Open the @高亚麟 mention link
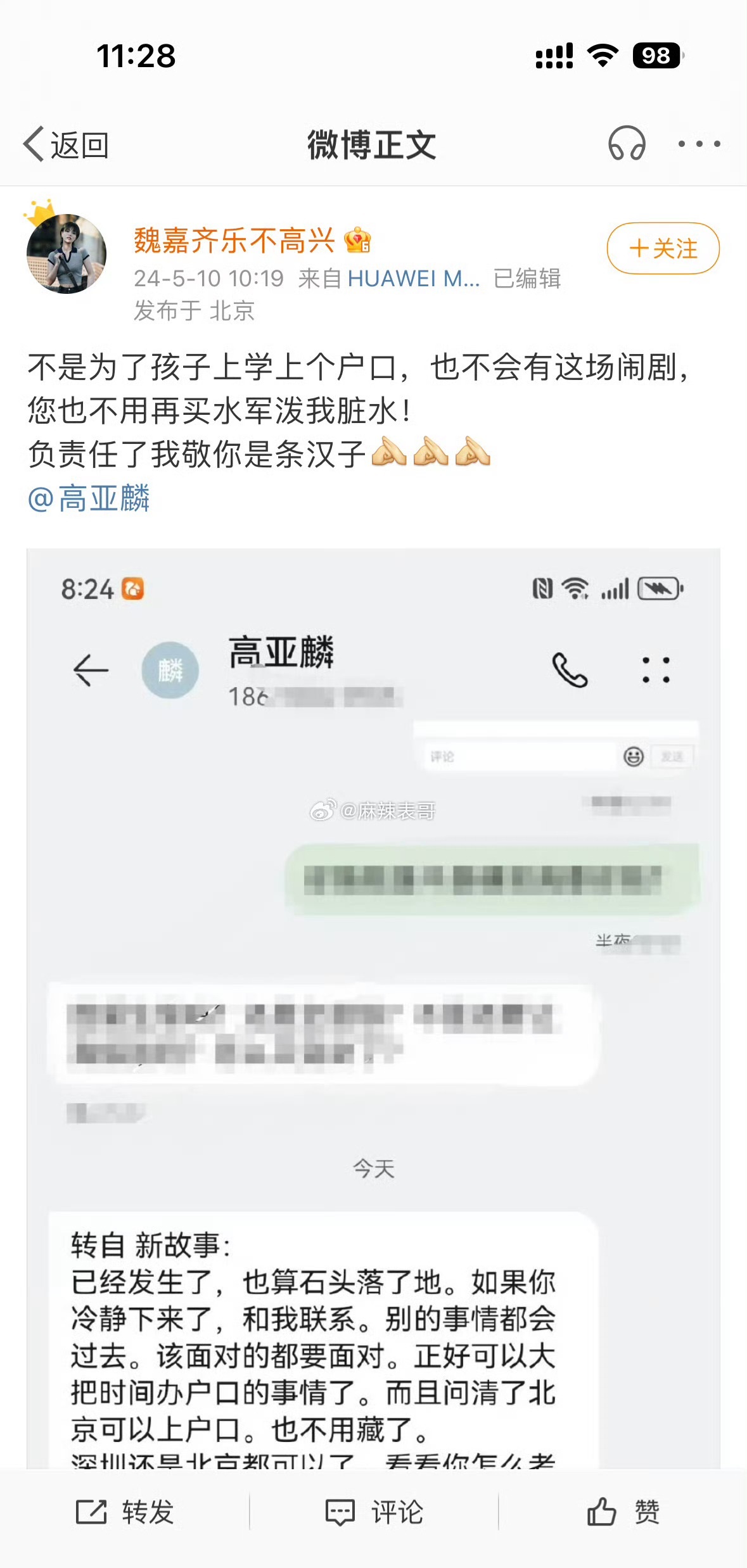This screenshot has width=747, height=1568. pos(89,498)
